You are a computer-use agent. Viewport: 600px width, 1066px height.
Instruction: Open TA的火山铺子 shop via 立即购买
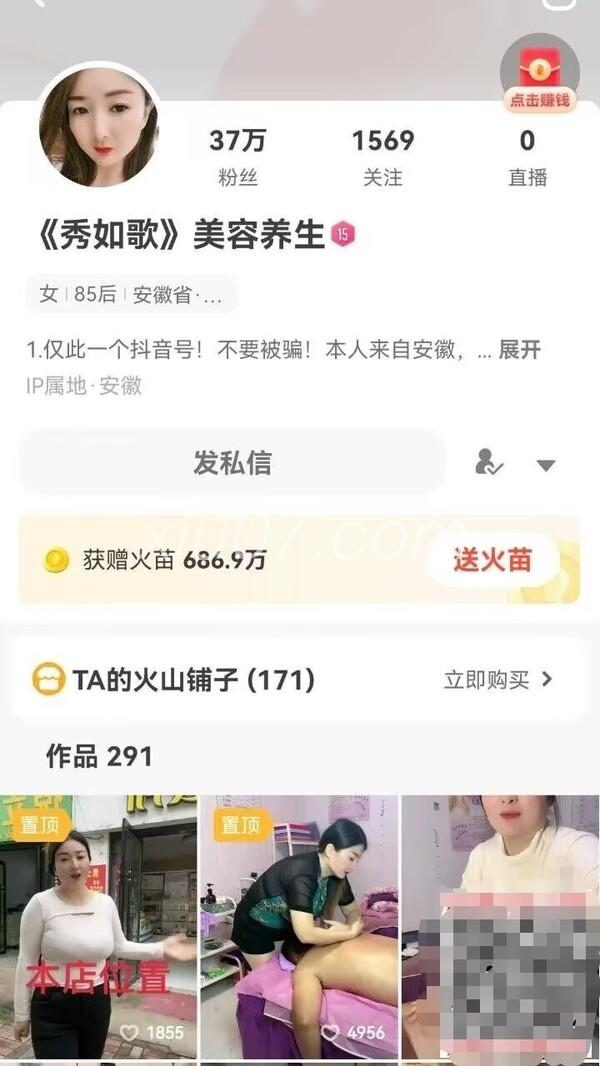coord(497,680)
